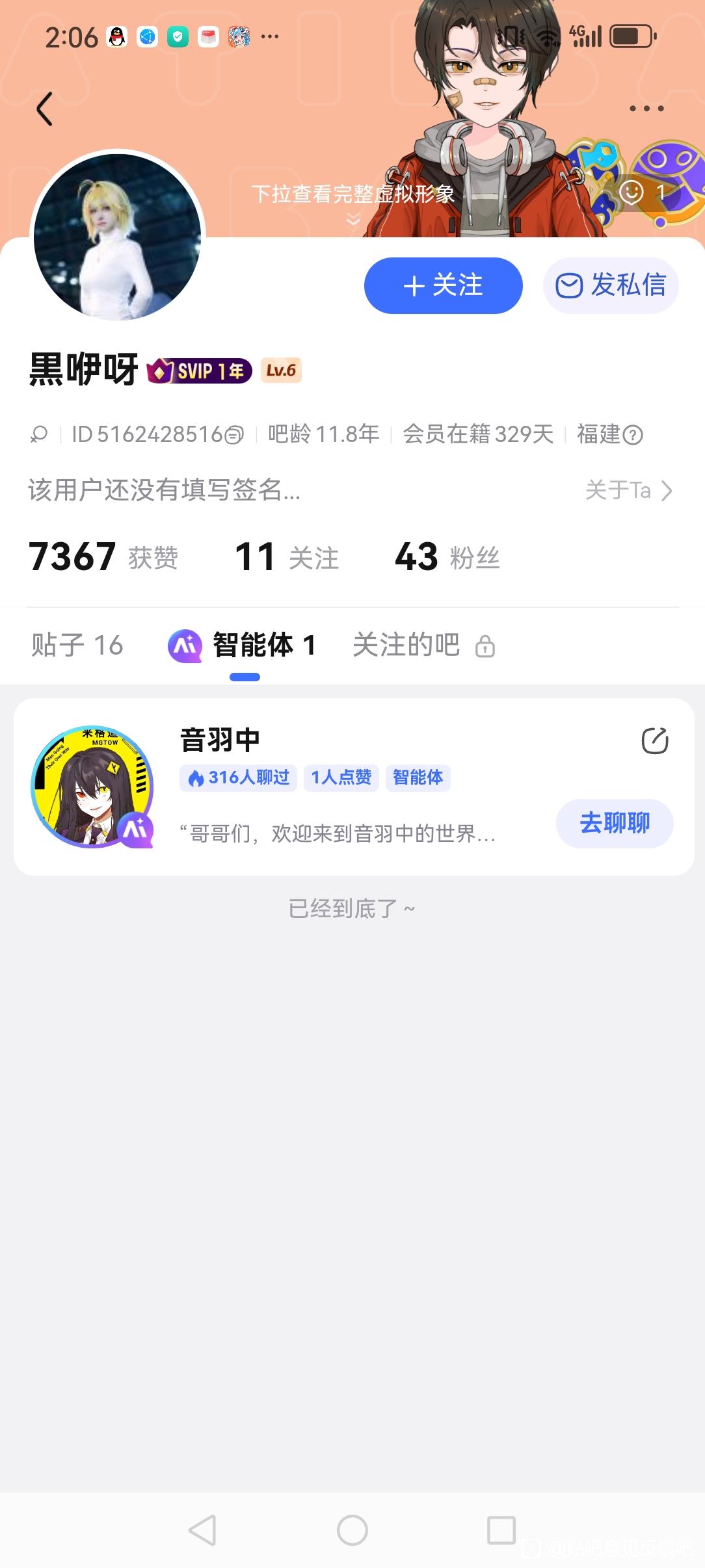Open the 关于Ta details page
The height and width of the screenshot is (1568, 705).
coord(628,490)
